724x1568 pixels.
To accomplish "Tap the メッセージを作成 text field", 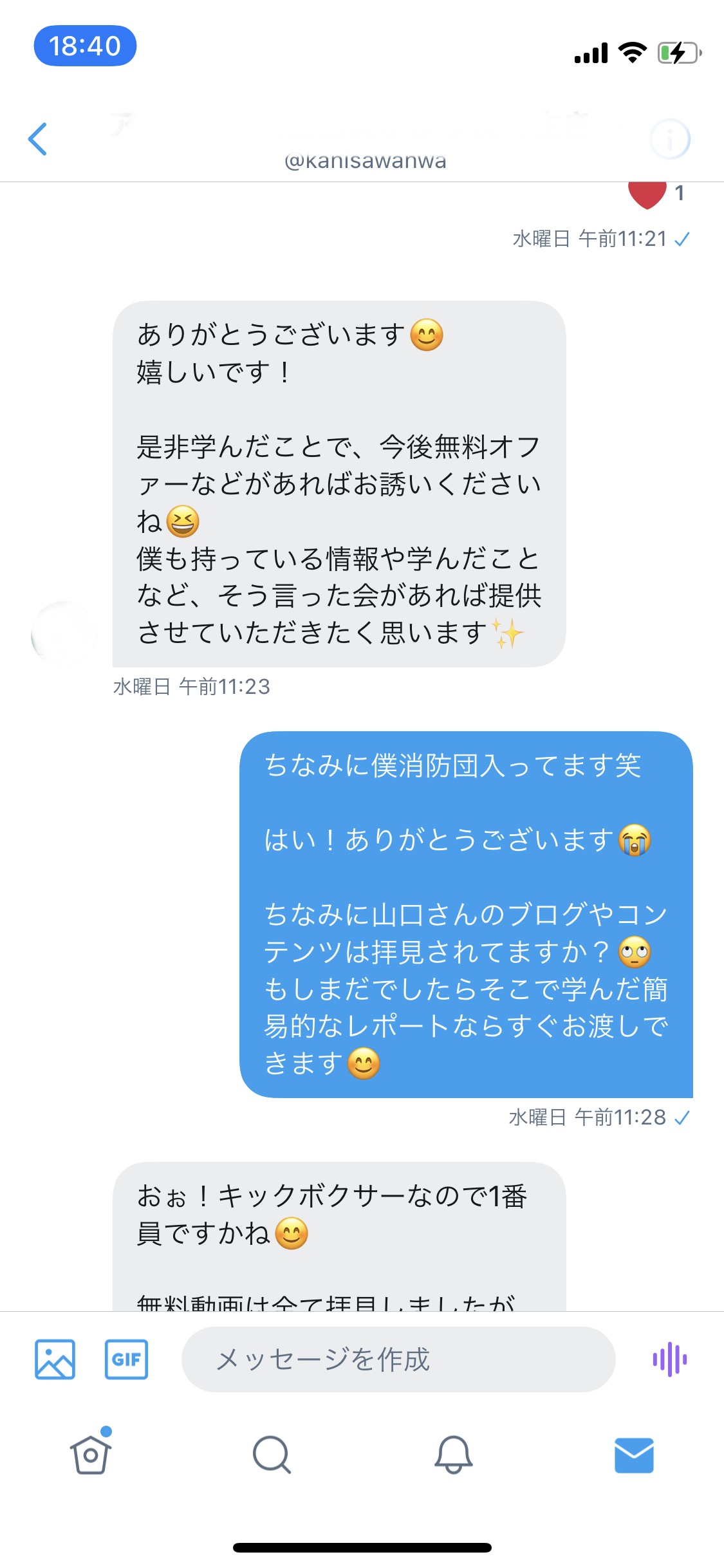I will [x=398, y=1359].
